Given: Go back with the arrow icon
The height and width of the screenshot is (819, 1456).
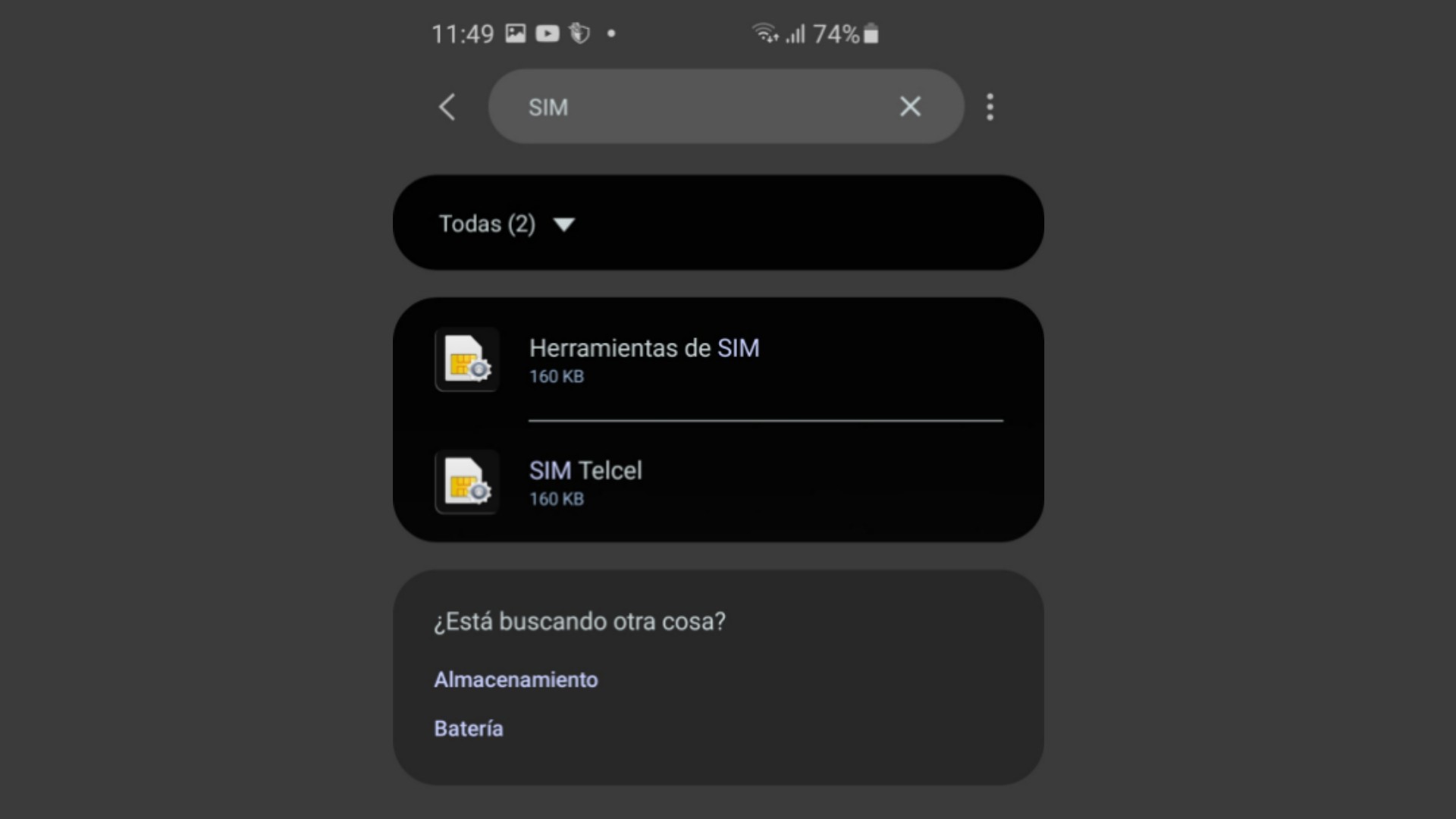Looking at the screenshot, I should coord(447,107).
